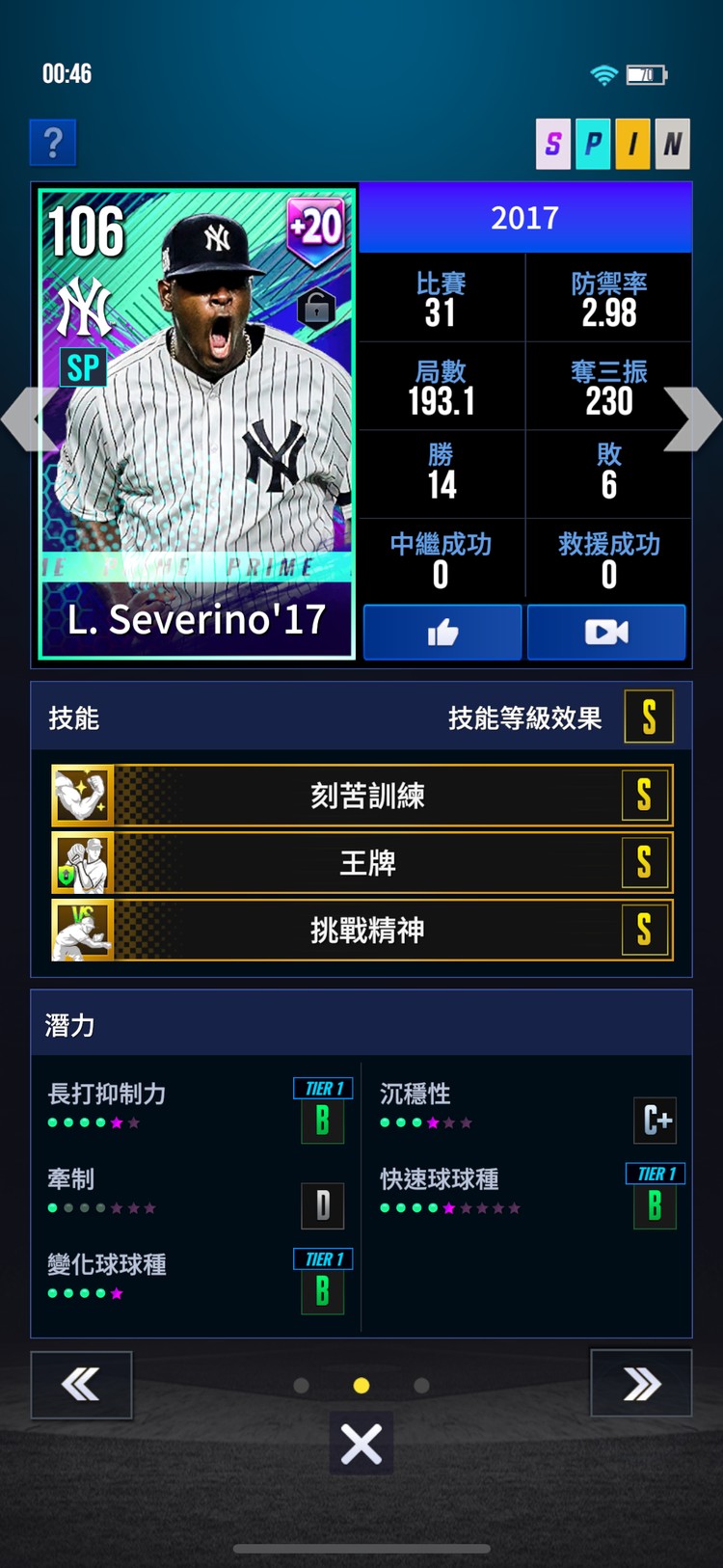Close the player detail screen
723x1568 pixels.
361,1444
